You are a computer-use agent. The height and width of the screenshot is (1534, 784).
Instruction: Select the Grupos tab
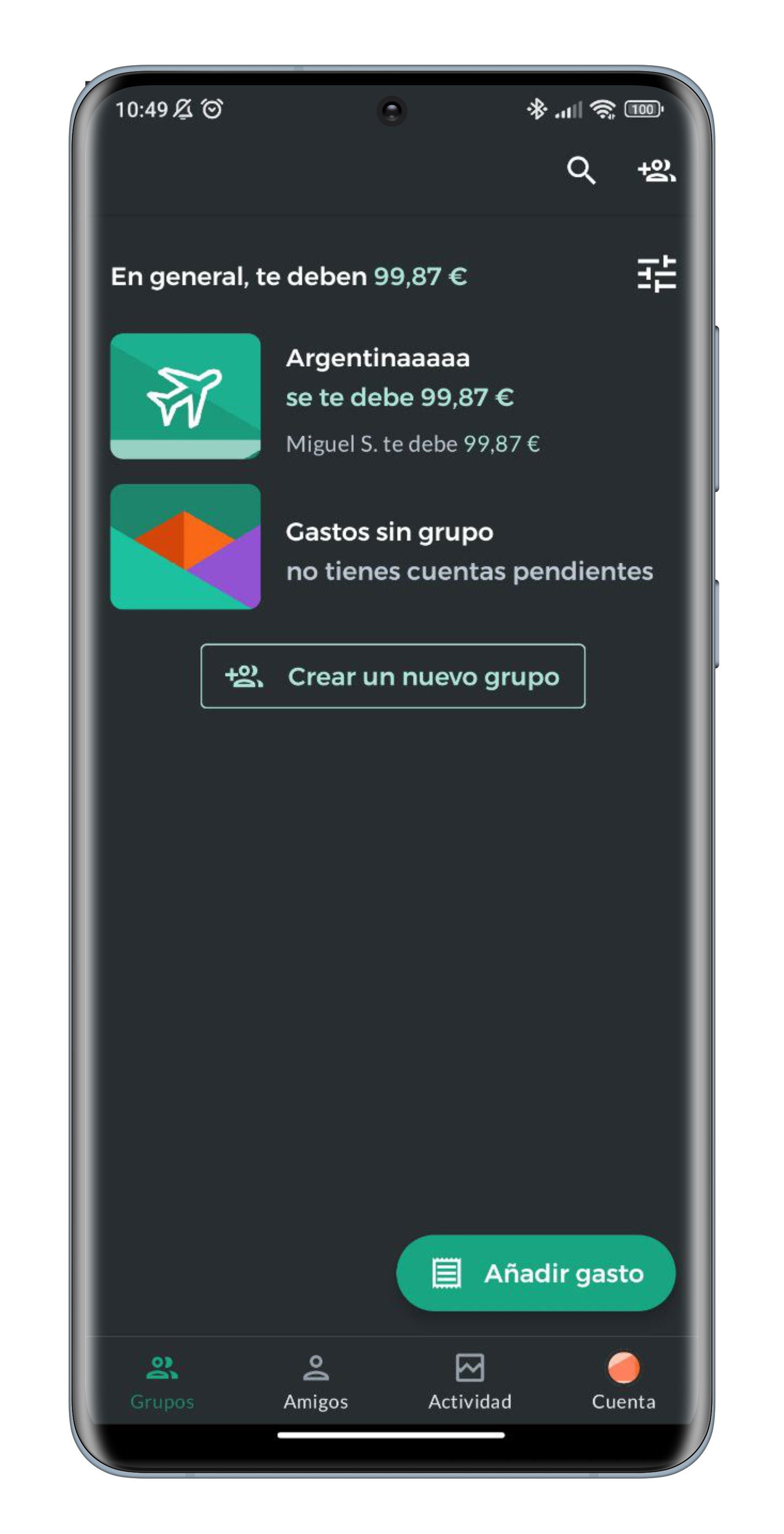162,1383
